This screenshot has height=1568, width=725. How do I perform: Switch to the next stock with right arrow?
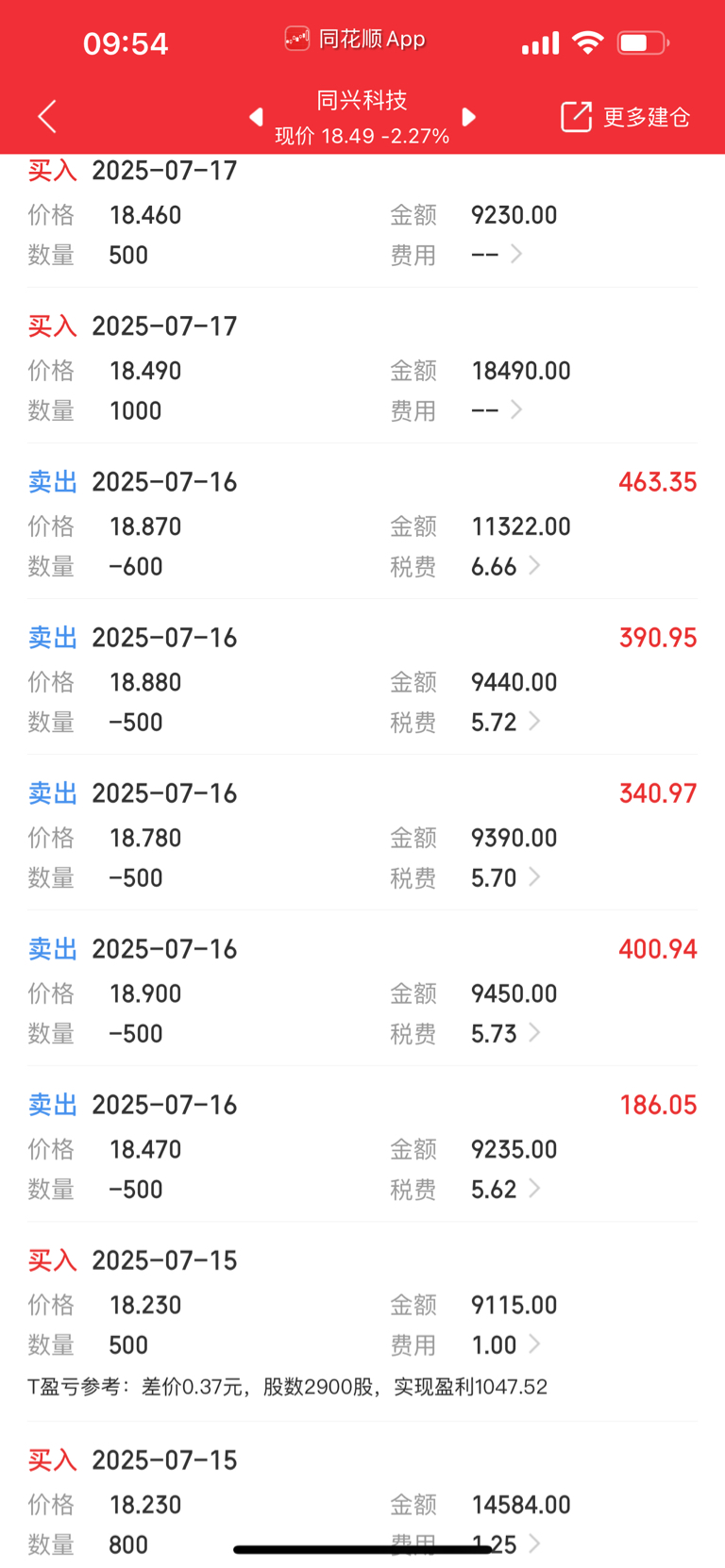point(469,117)
